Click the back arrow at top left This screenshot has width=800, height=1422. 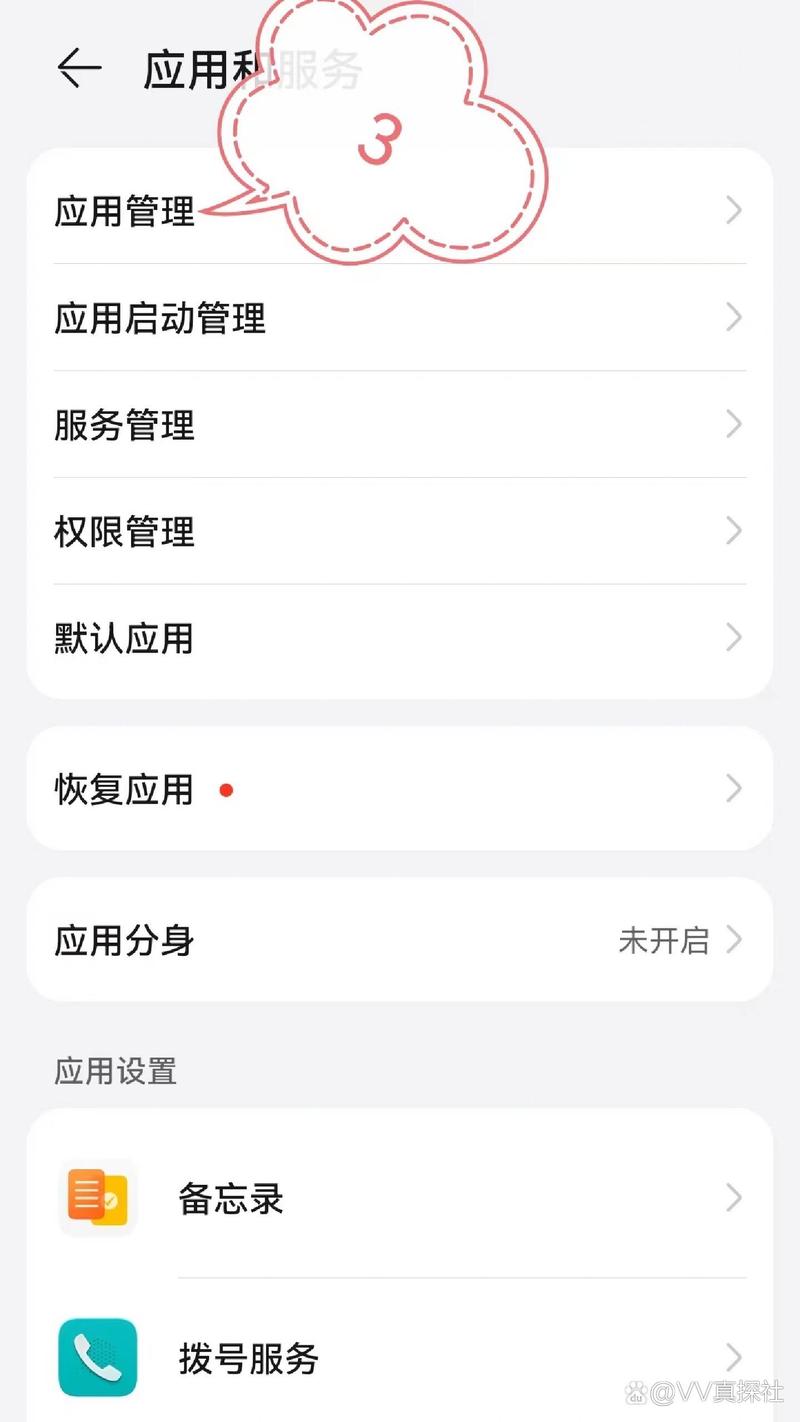point(78,68)
